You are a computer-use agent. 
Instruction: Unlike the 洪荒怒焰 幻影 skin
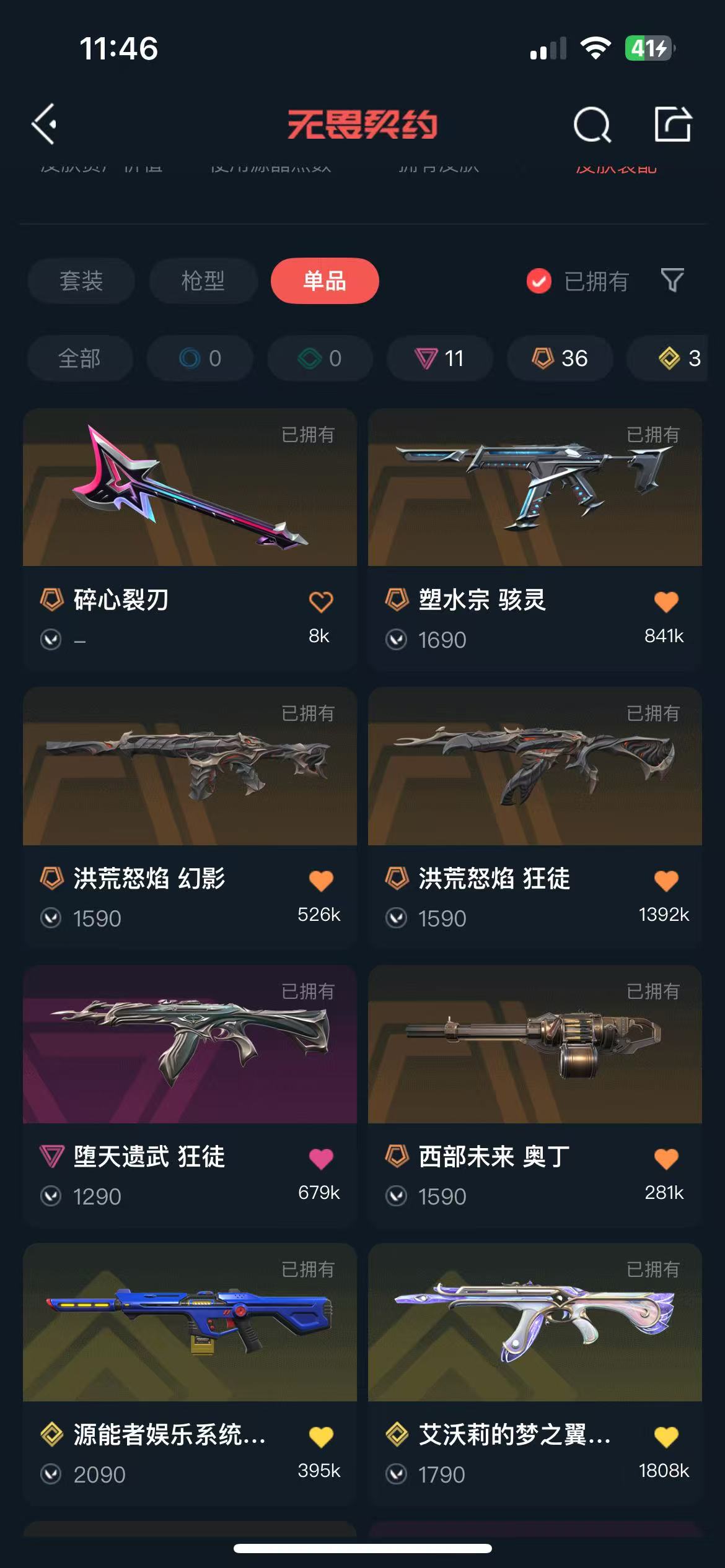321,880
